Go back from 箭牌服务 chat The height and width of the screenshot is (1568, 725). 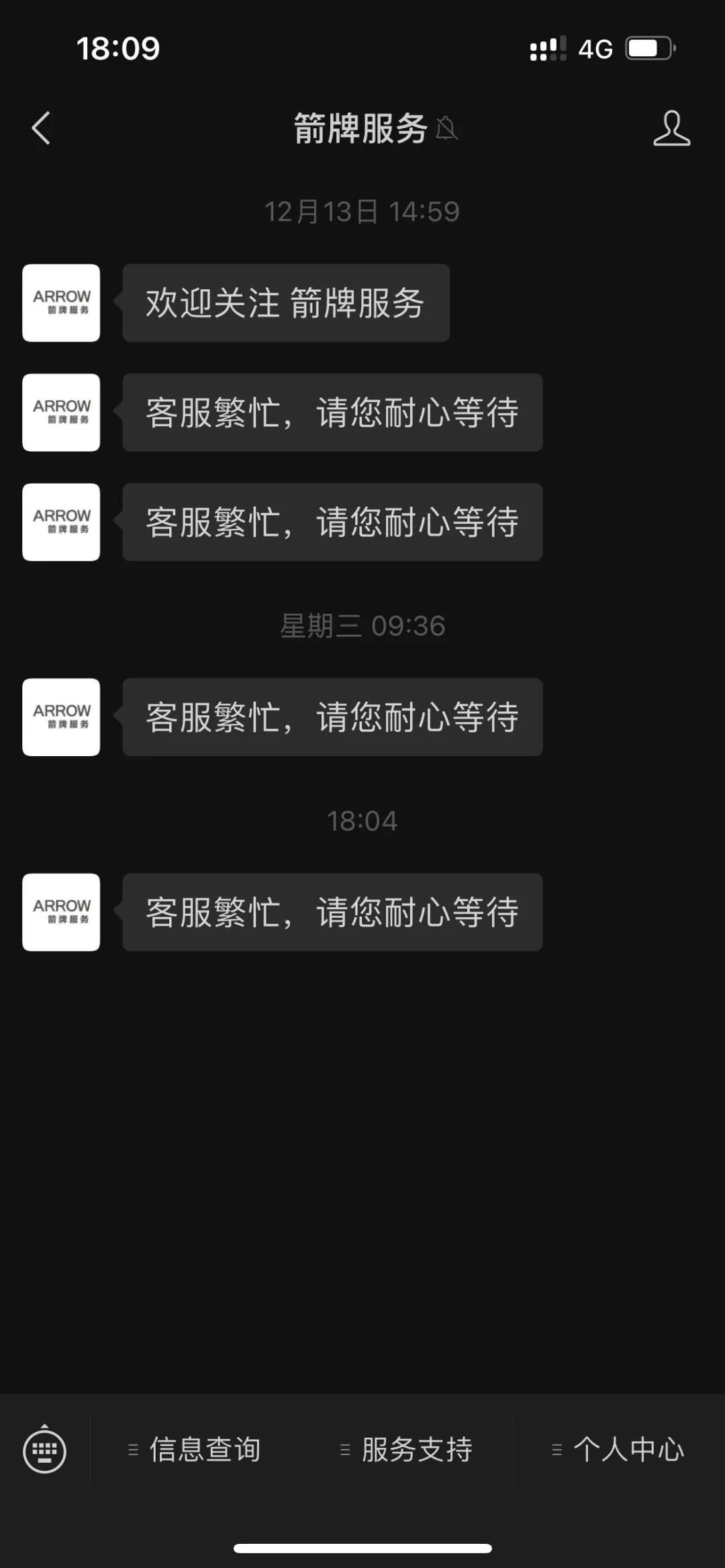click(42, 128)
